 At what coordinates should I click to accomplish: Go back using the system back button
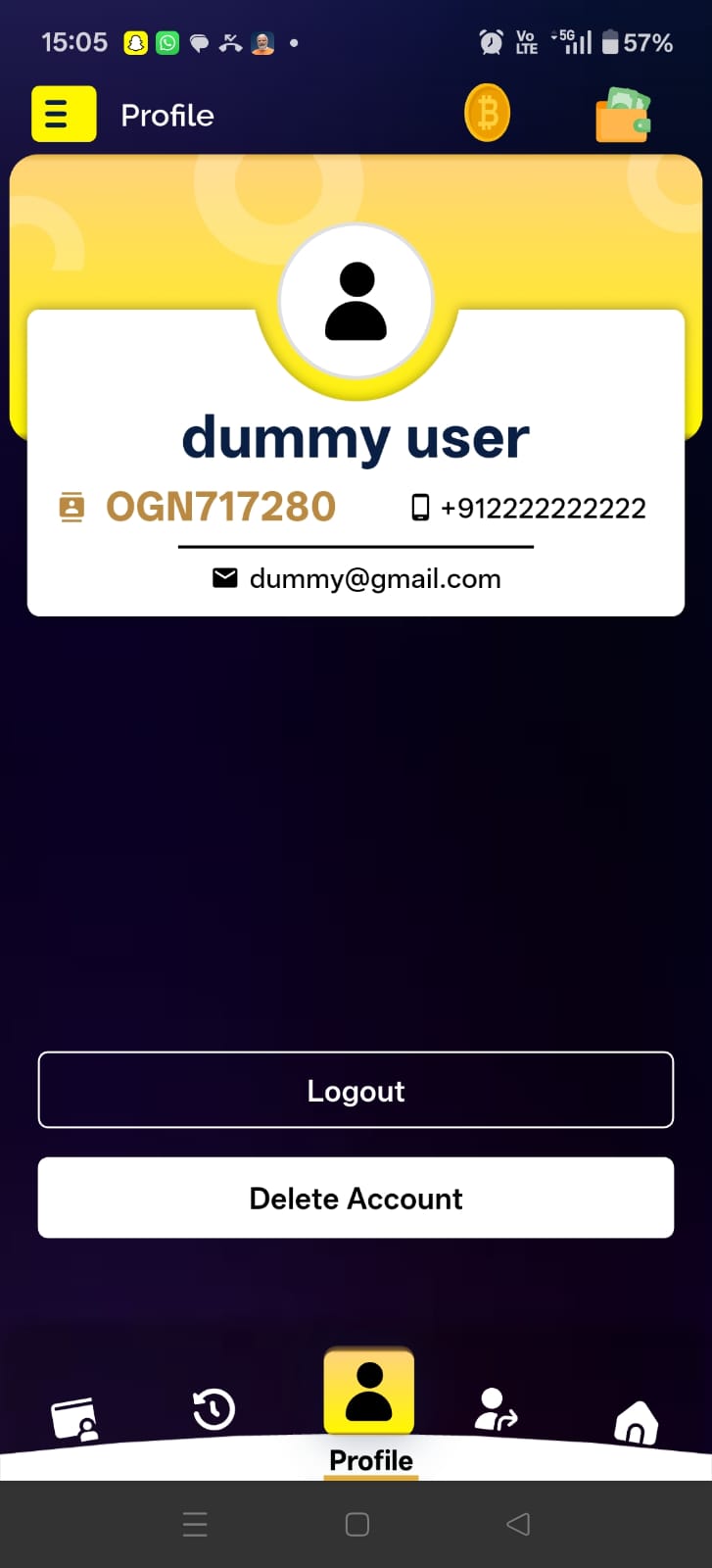coord(518,1524)
